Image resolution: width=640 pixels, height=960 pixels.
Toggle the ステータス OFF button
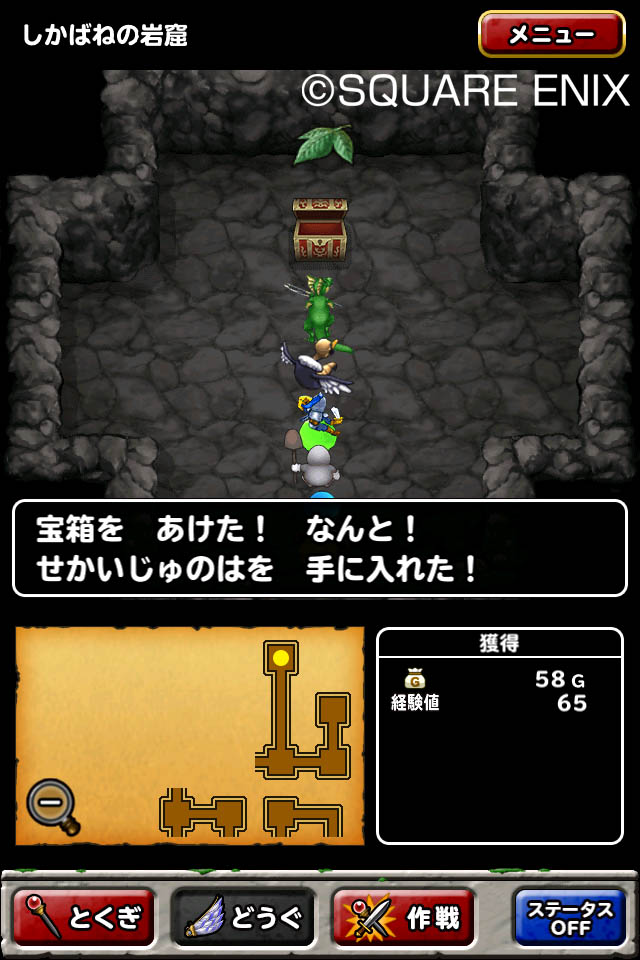pyautogui.click(x=569, y=917)
